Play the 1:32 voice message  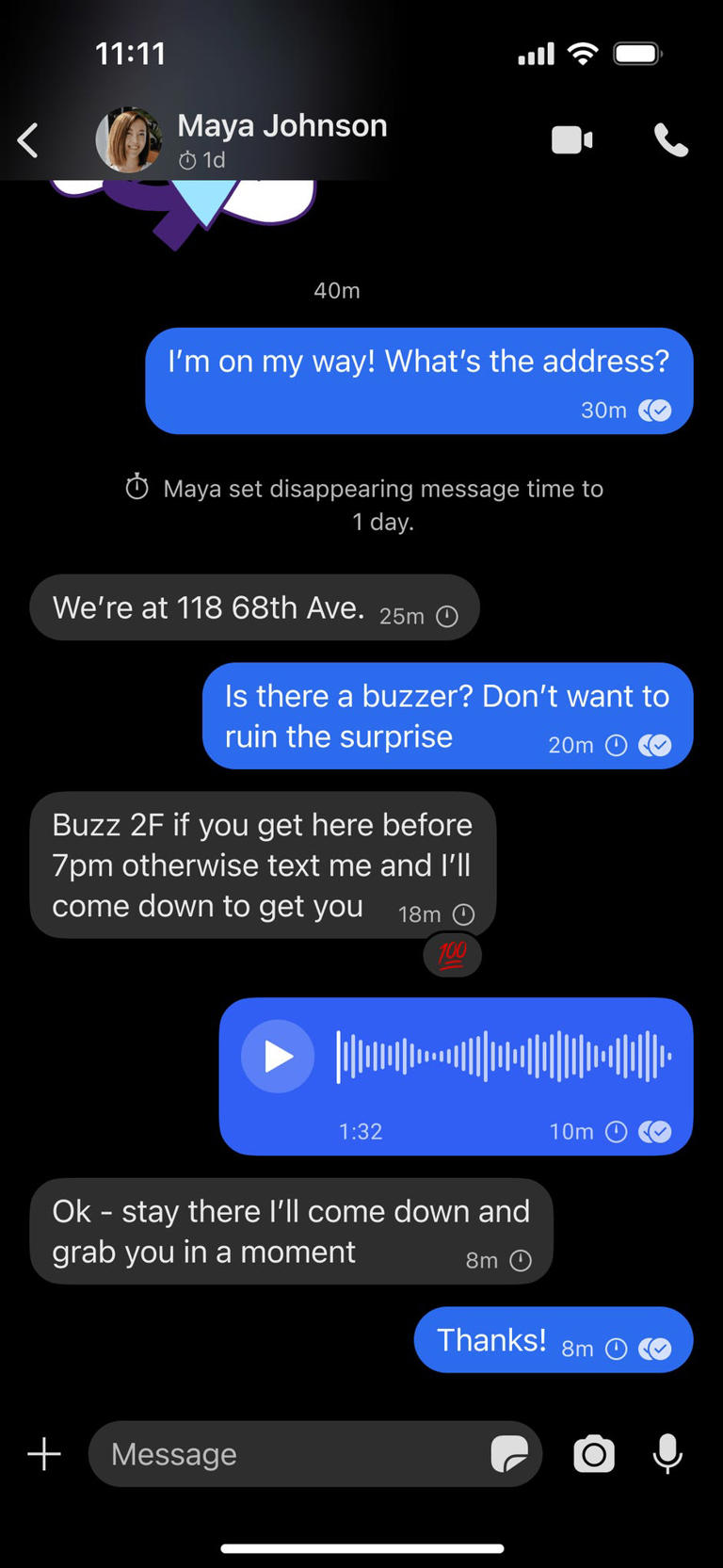(x=277, y=1056)
